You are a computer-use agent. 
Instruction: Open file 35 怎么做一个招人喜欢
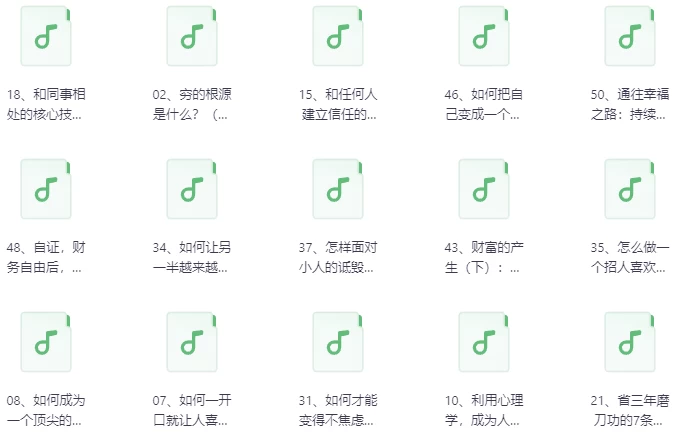[630, 189]
